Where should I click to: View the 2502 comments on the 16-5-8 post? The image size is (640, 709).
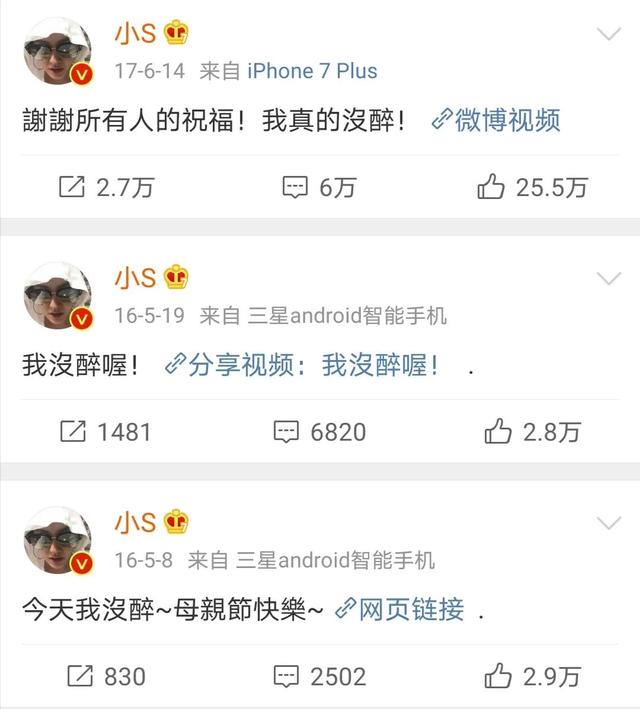click(320, 676)
